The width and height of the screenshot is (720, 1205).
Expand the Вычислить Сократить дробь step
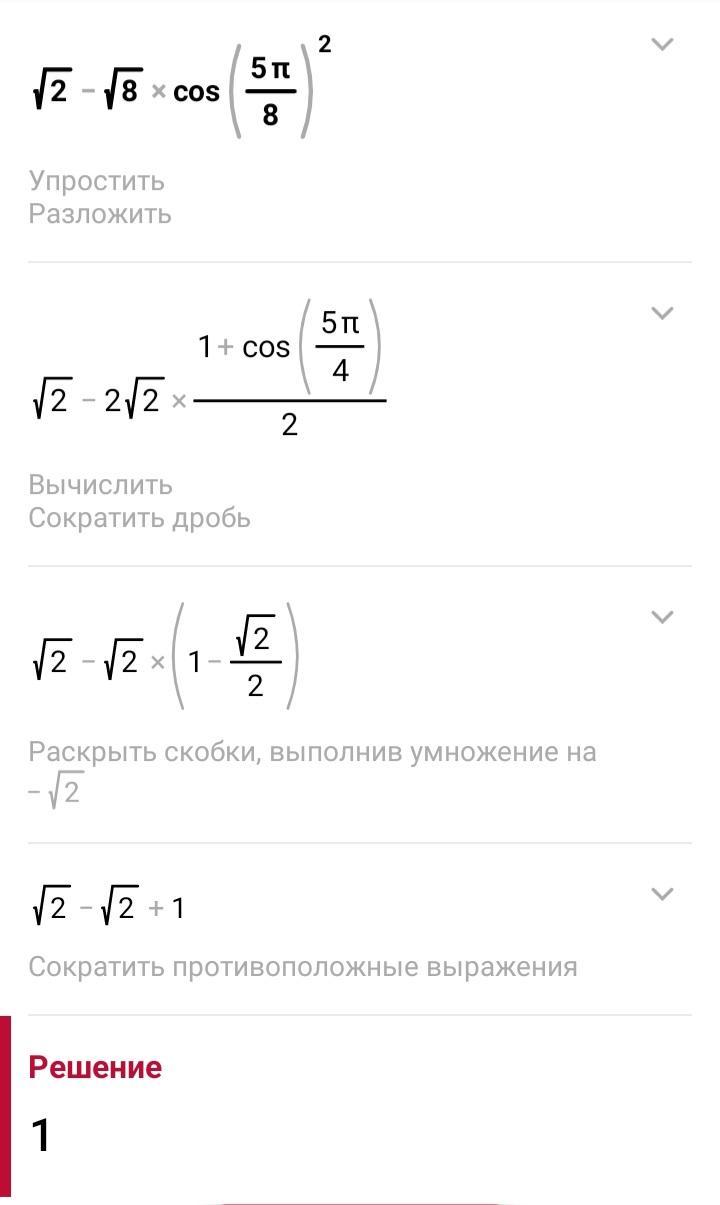[662, 313]
